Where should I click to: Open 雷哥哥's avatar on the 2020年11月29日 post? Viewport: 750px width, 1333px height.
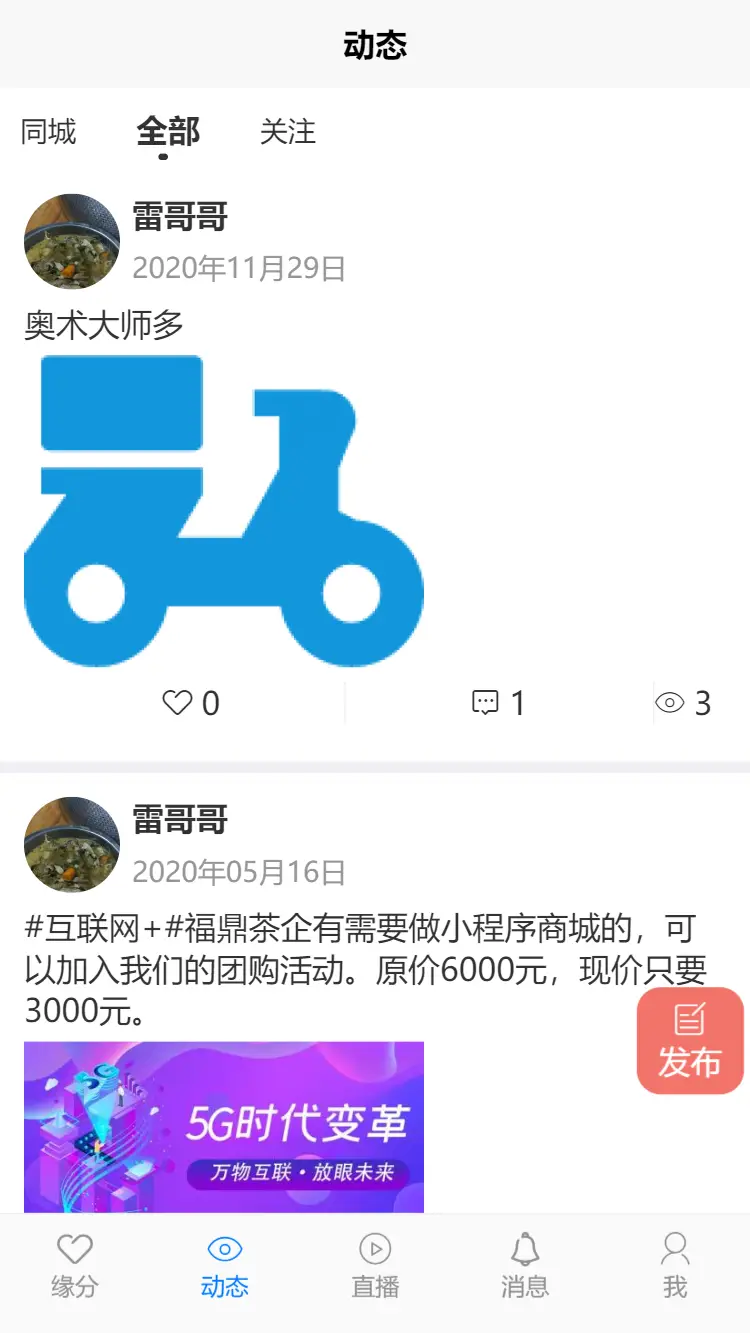pos(72,242)
